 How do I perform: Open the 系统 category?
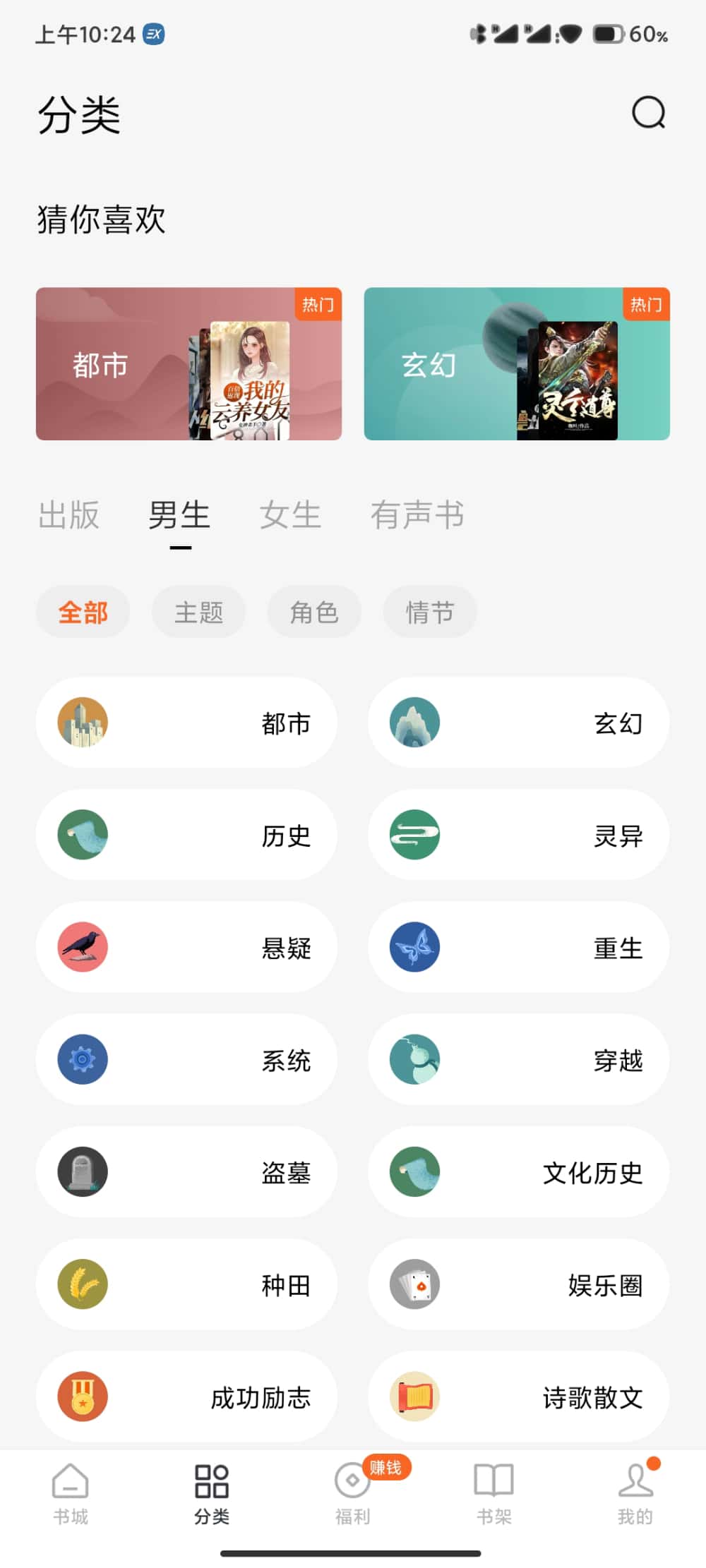pyautogui.click(x=186, y=1059)
